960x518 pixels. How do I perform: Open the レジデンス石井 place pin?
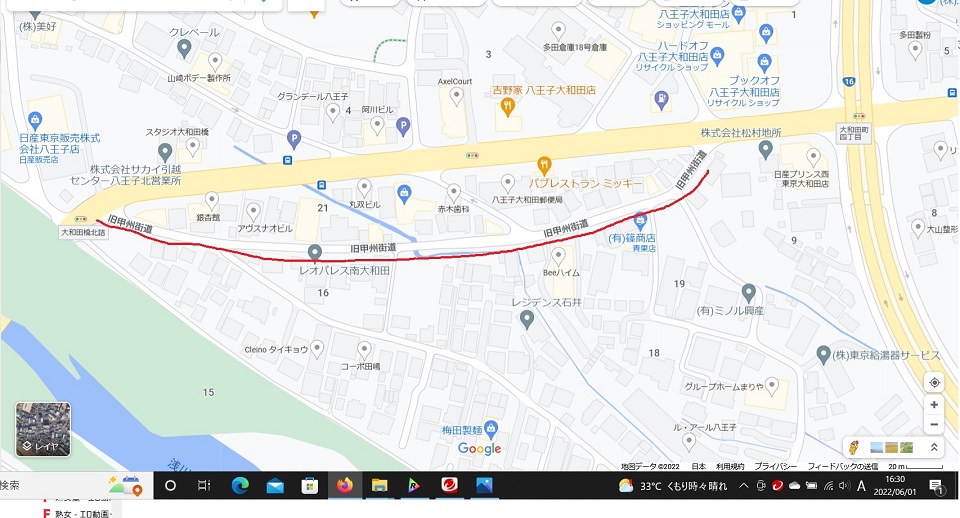(x=527, y=319)
